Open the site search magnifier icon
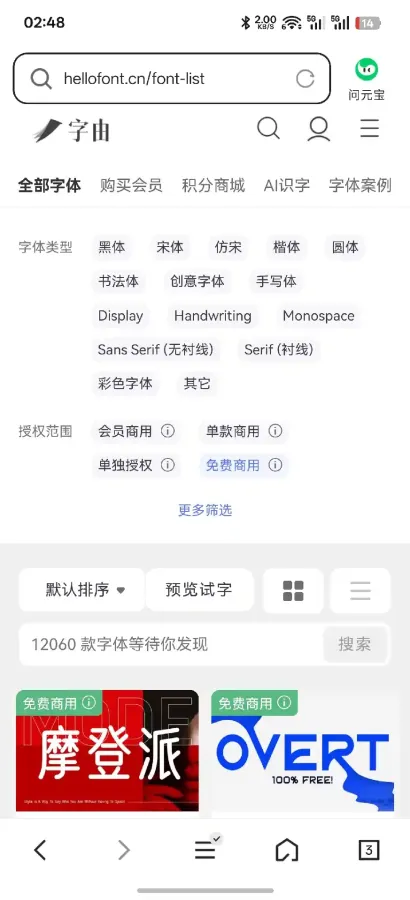 click(x=268, y=129)
